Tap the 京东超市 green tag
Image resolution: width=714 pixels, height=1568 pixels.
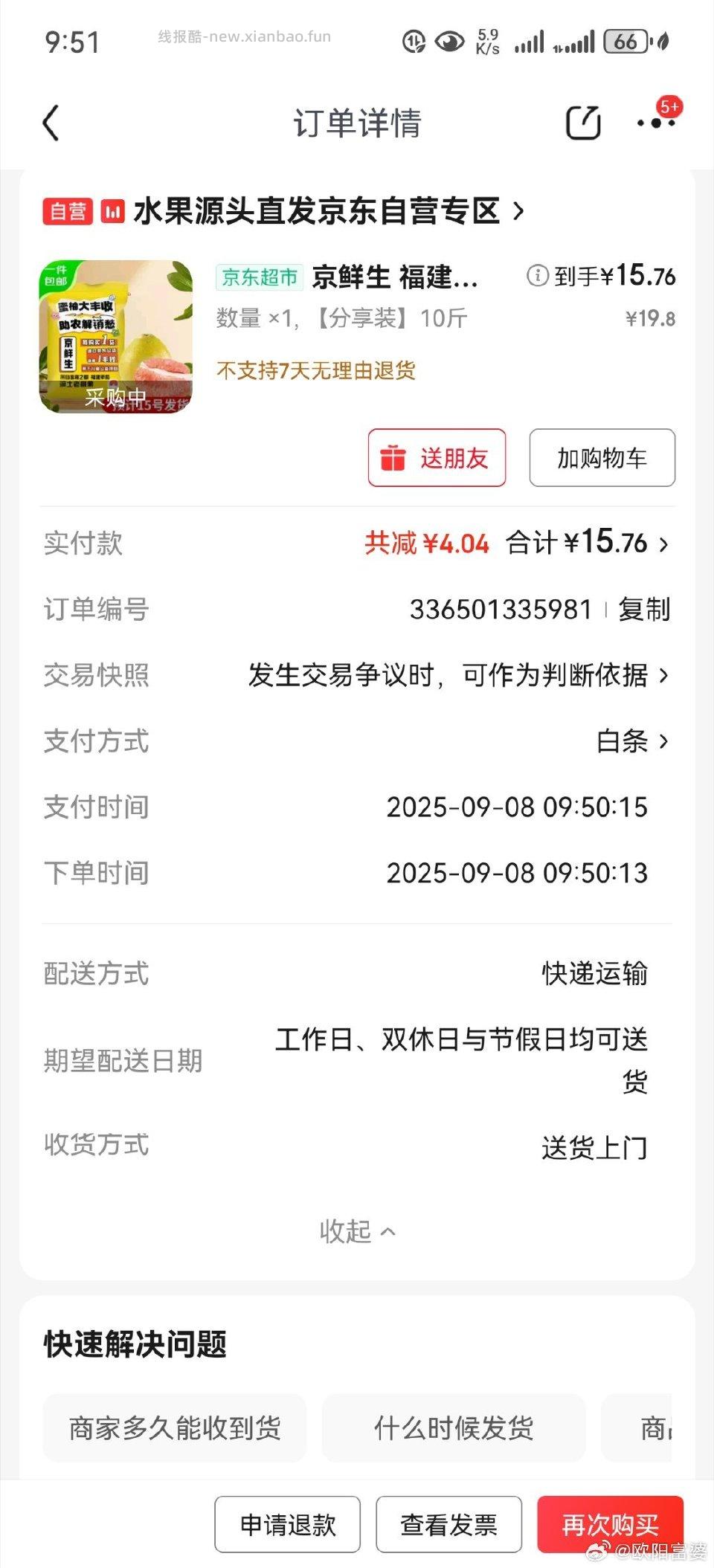tap(258, 276)
